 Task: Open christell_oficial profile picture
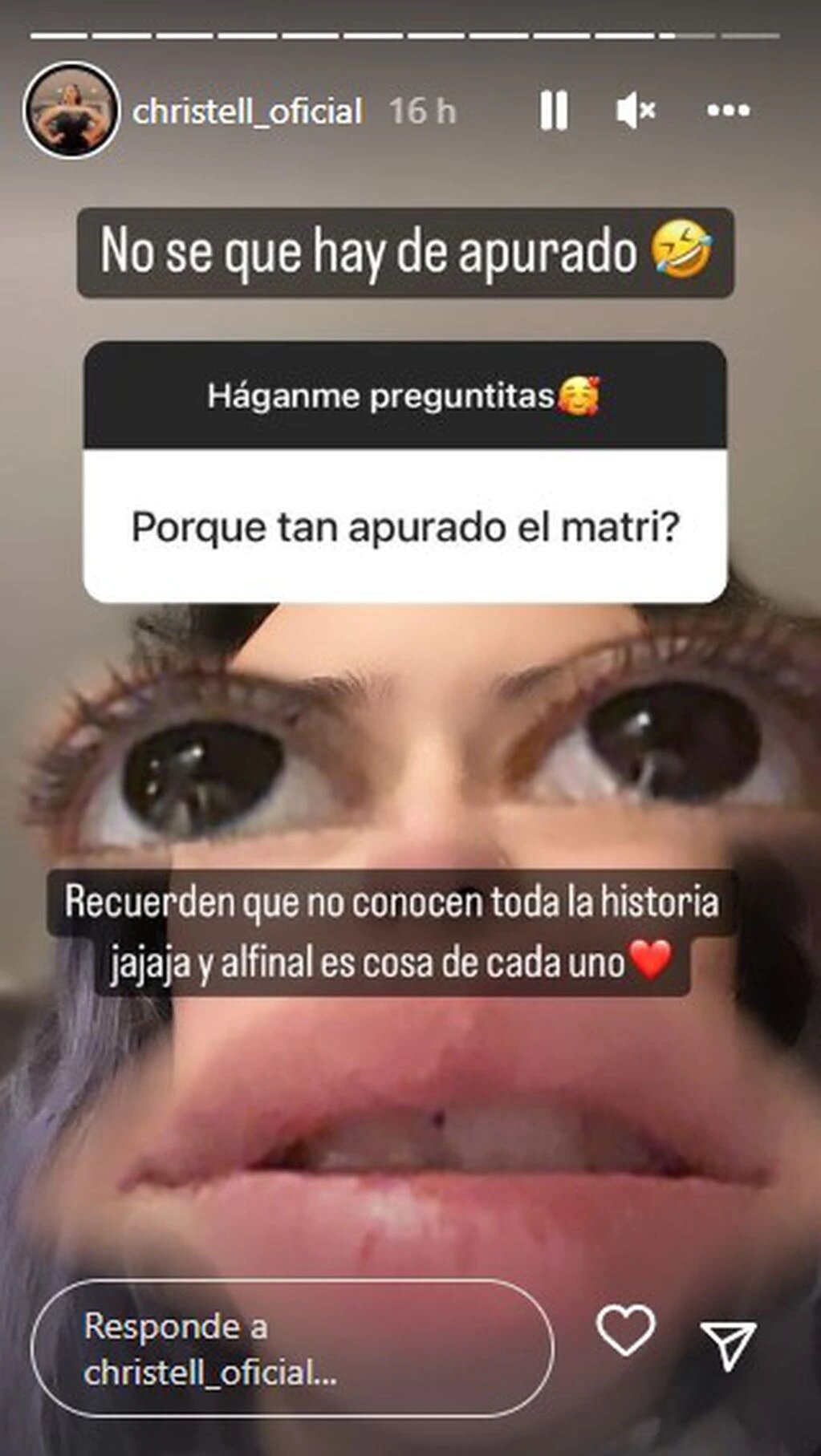tap(71, 110)
